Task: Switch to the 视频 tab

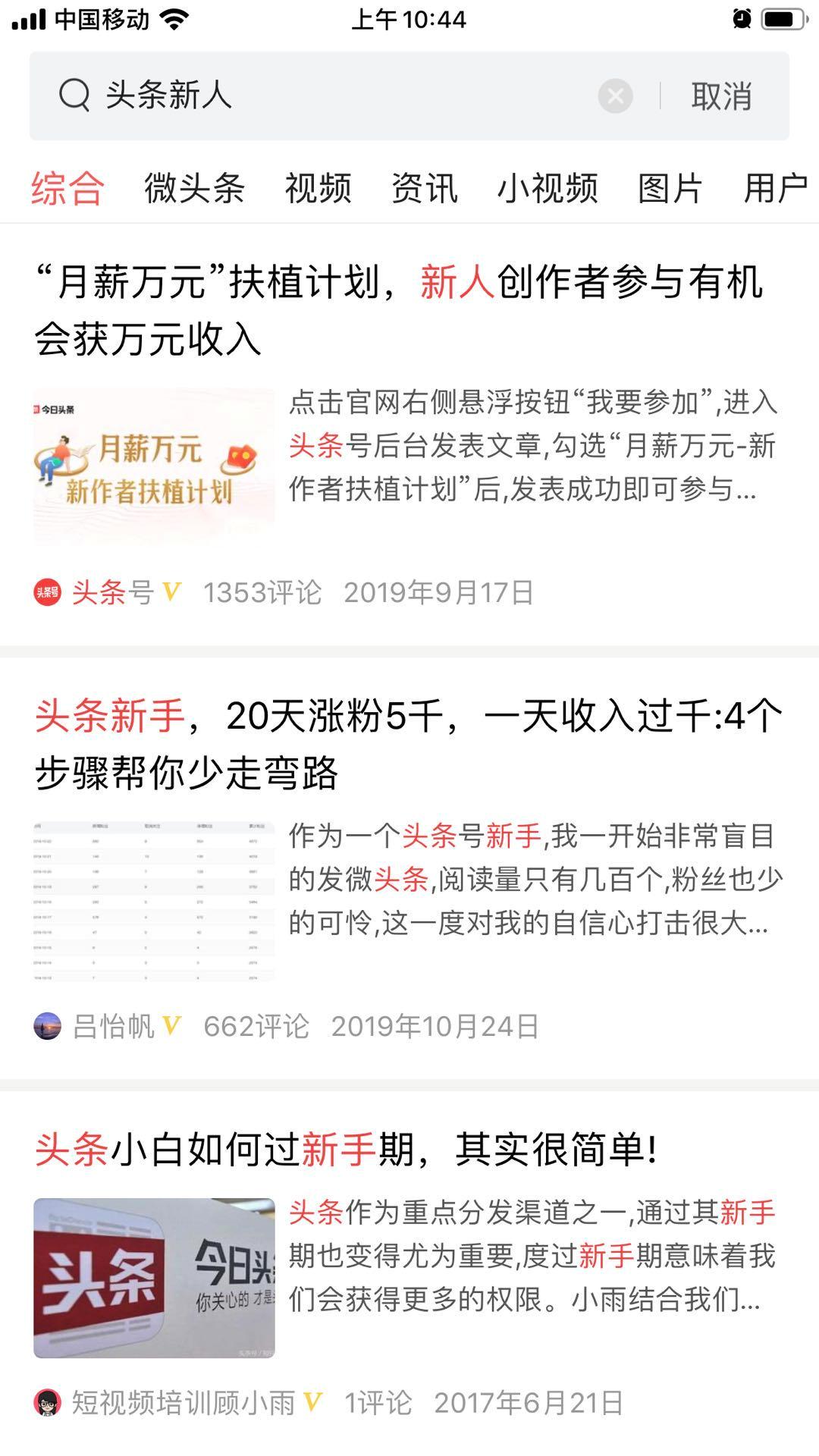Action: pos(318,187)
